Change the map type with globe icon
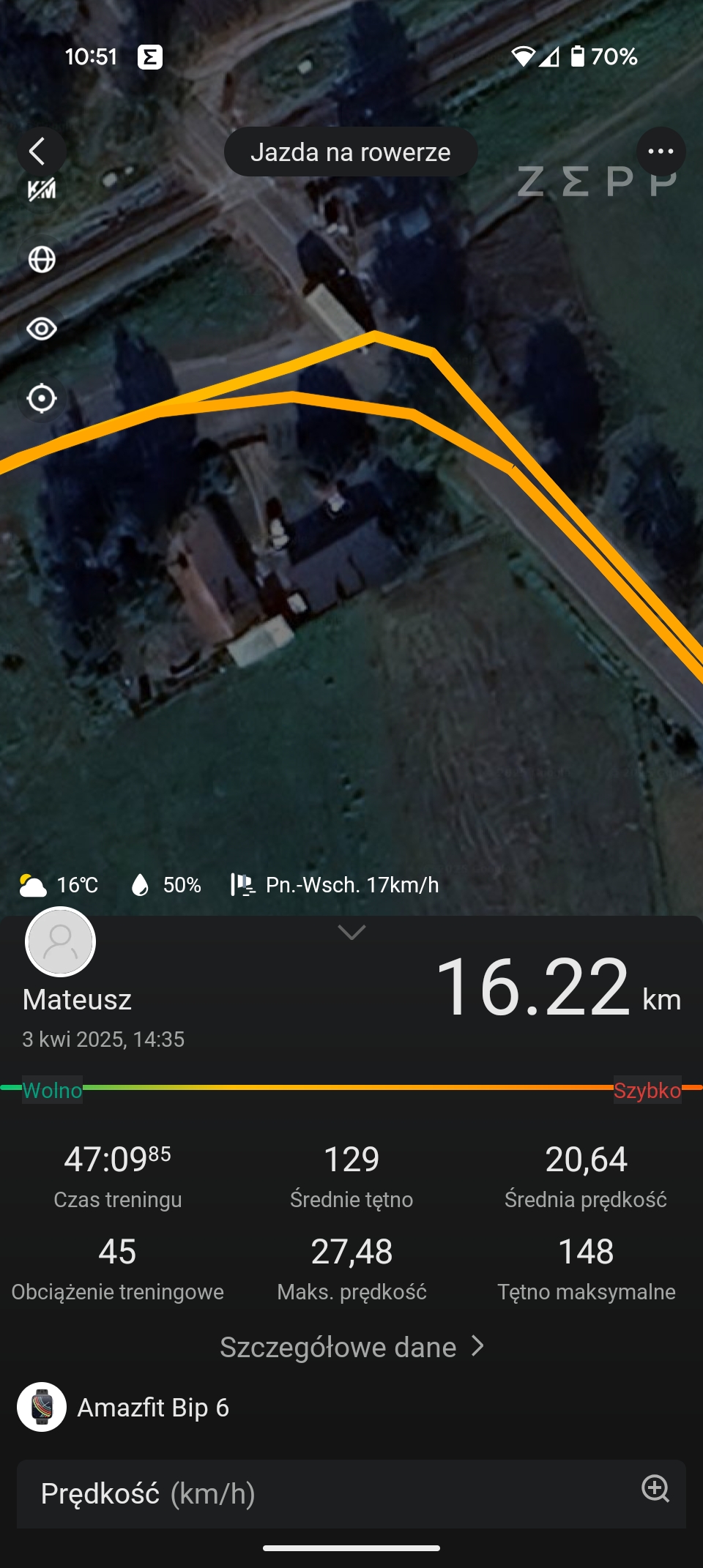703x1568 pixels. click(42, 259)
